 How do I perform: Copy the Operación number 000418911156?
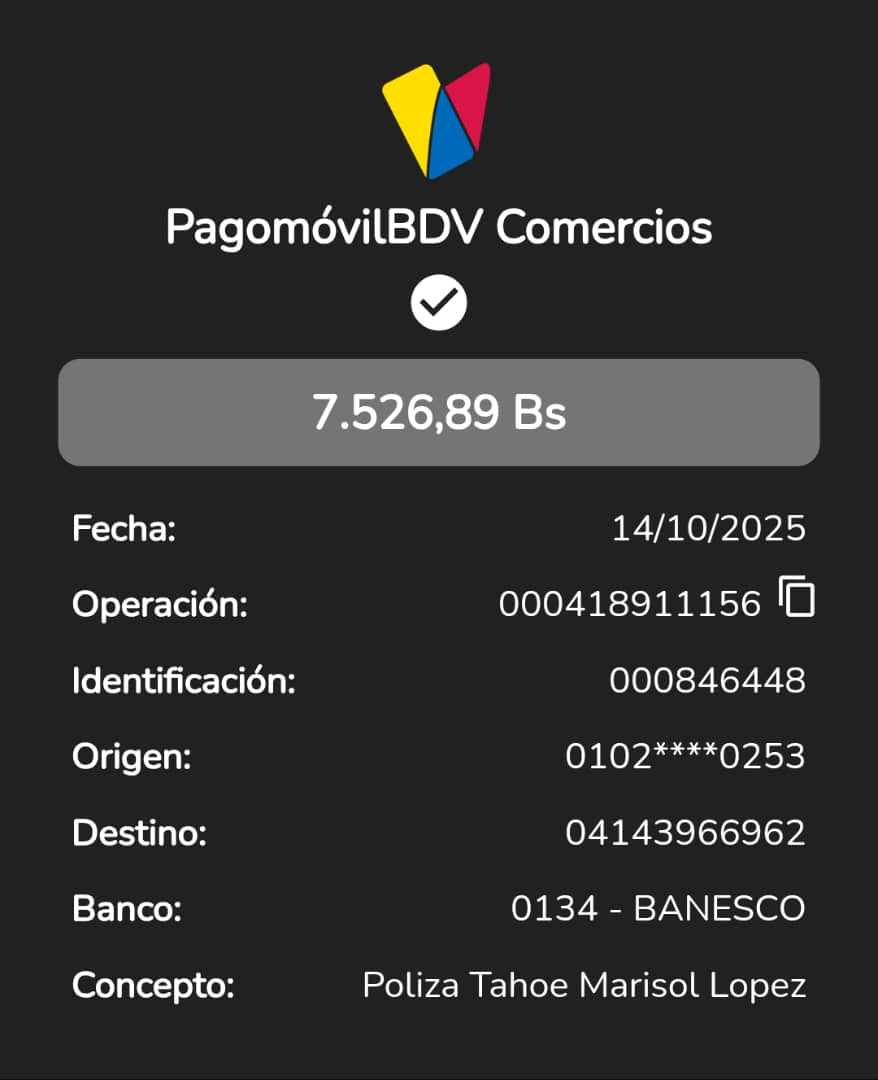click(796, 597)
